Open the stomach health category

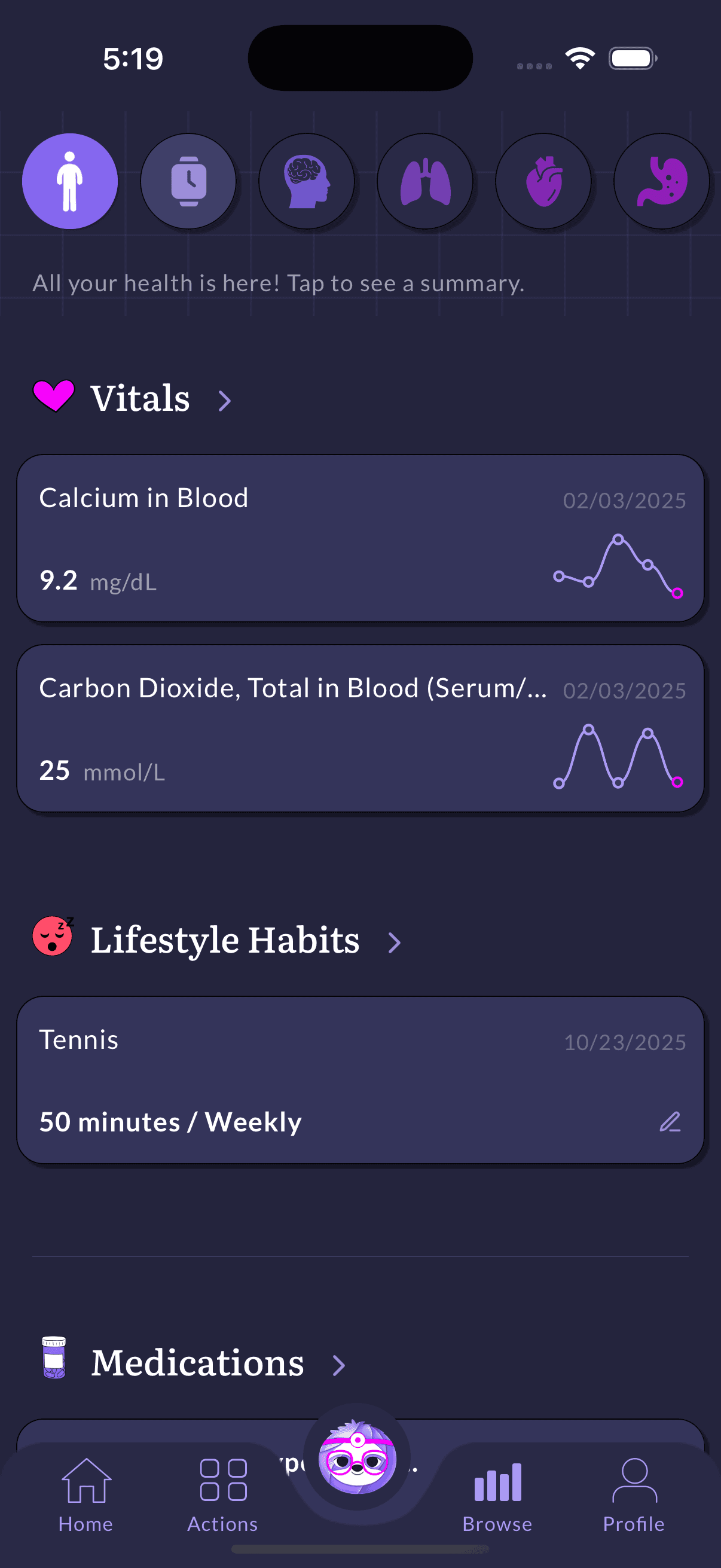pos(662,181)
